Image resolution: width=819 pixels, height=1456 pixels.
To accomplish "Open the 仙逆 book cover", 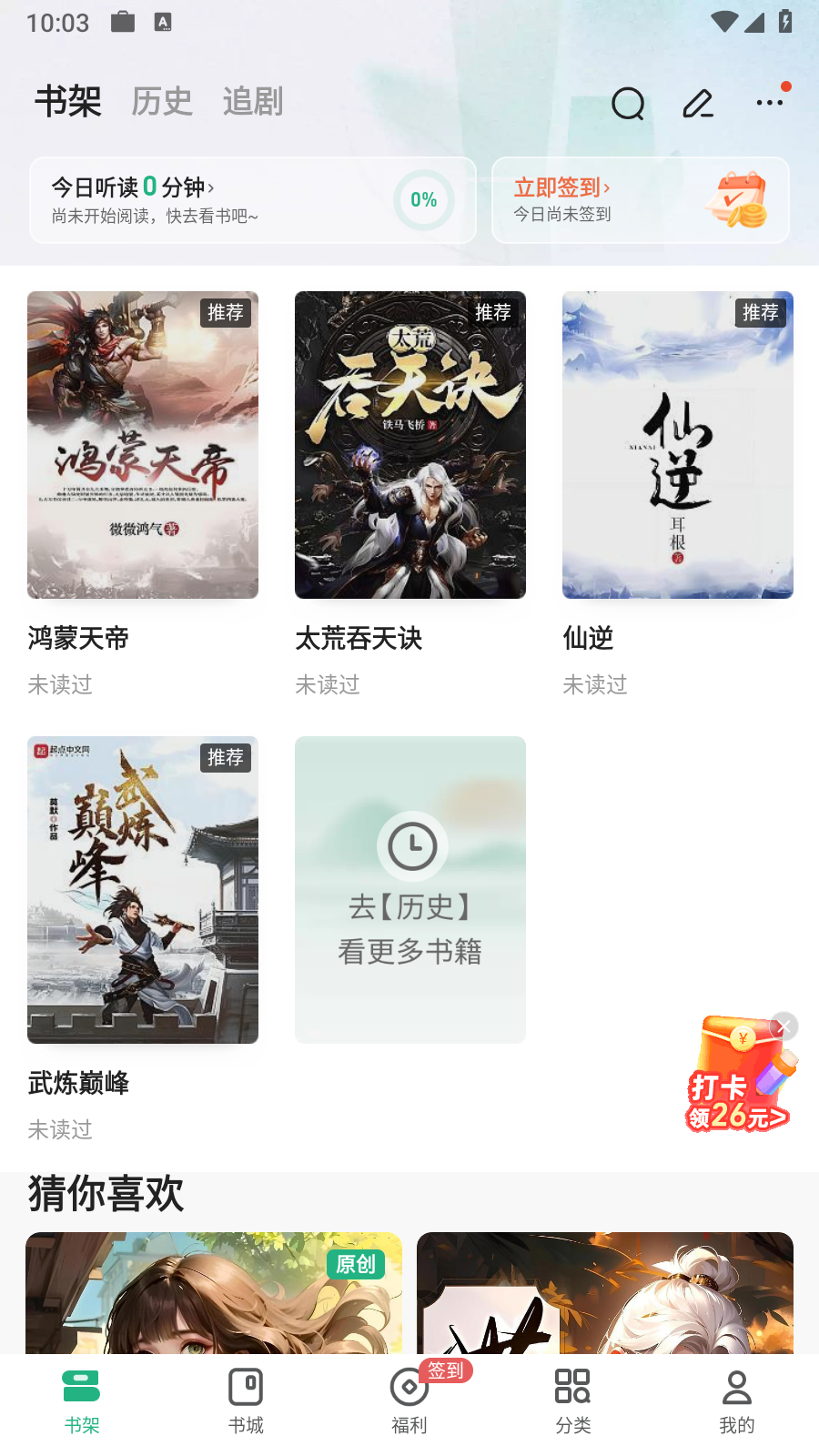I will [677, 444].
